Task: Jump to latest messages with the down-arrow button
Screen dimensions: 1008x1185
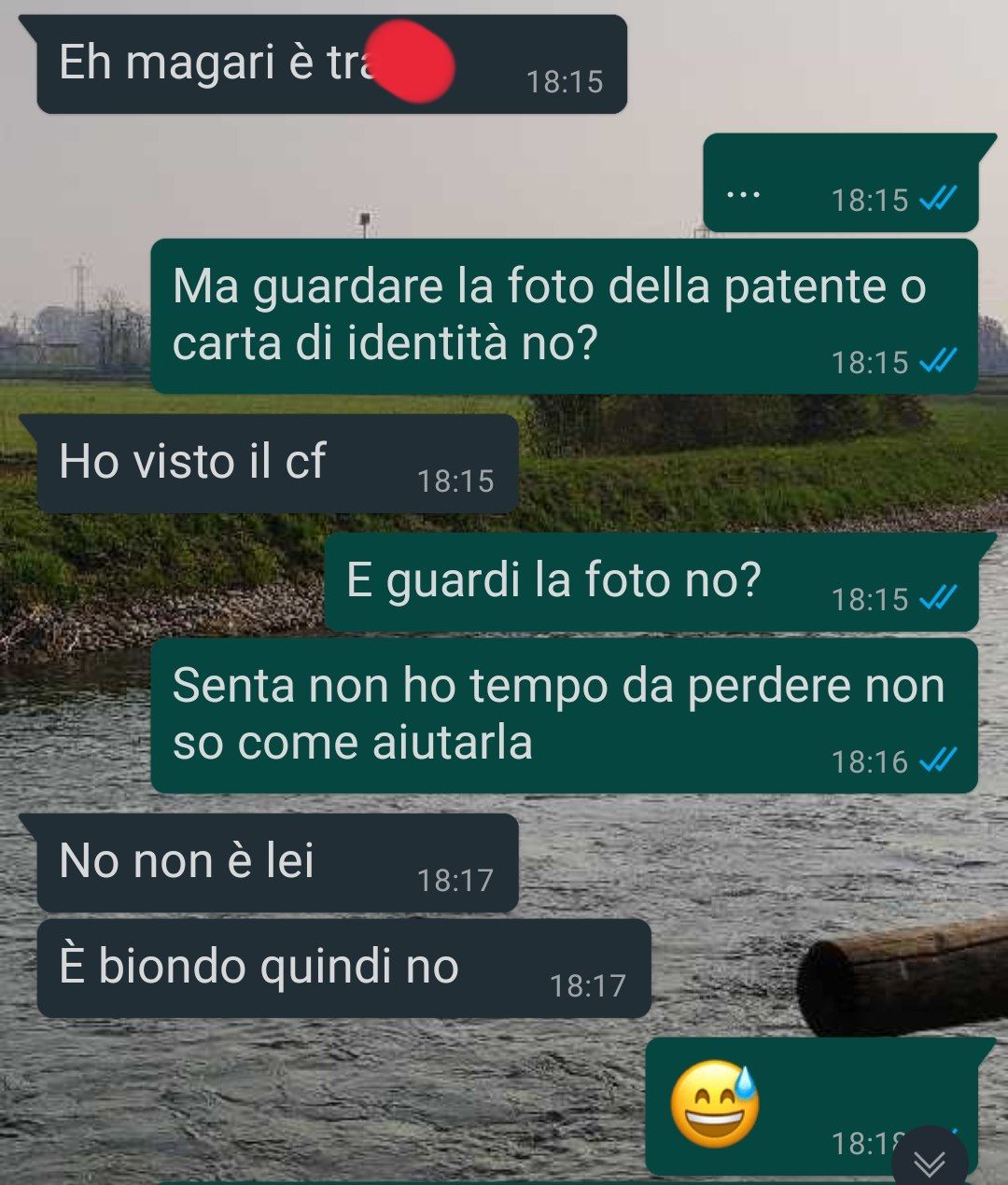Action: coord(929,1162)
